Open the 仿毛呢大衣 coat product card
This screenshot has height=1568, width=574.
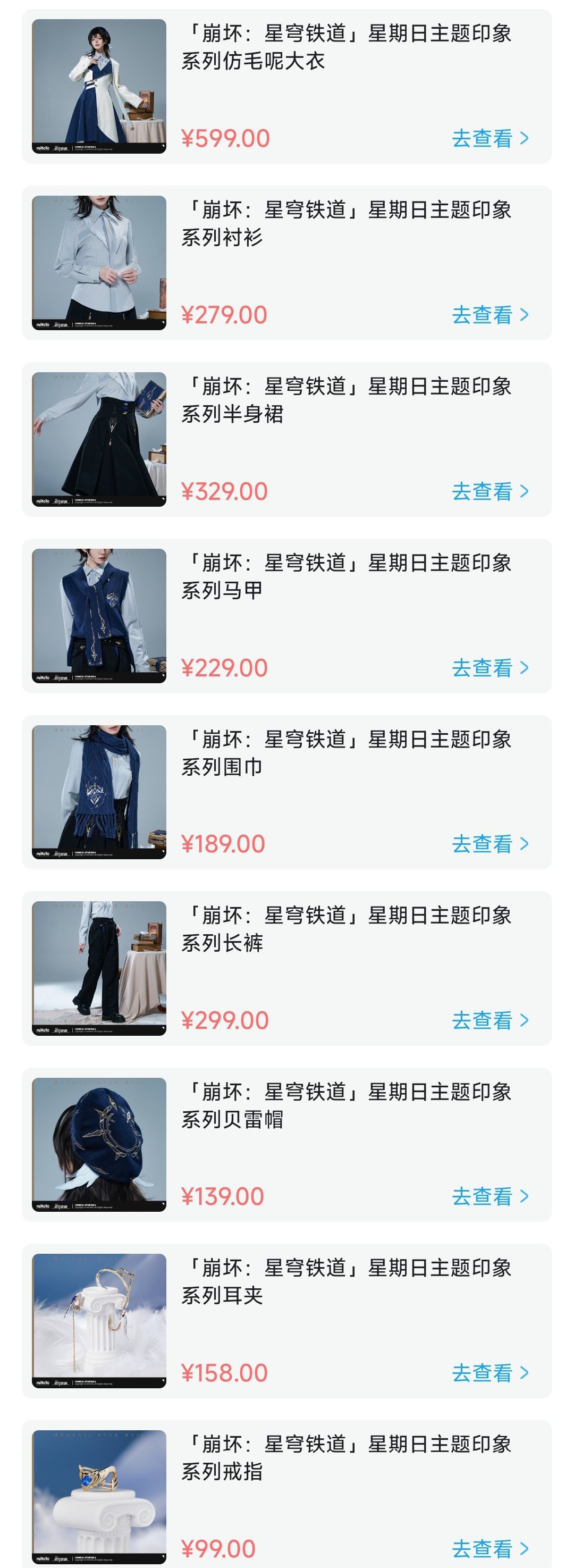pyautogui.click(x=286, y=87)
